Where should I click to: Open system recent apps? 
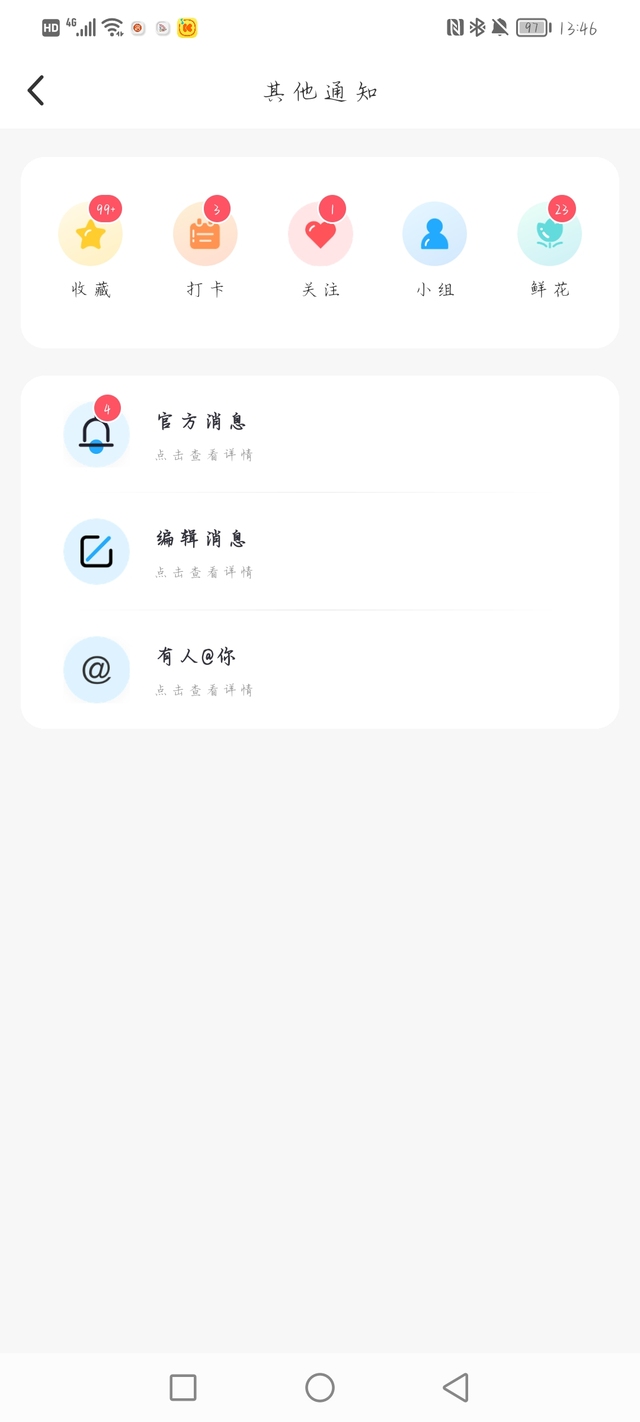tap(183, 1387)
